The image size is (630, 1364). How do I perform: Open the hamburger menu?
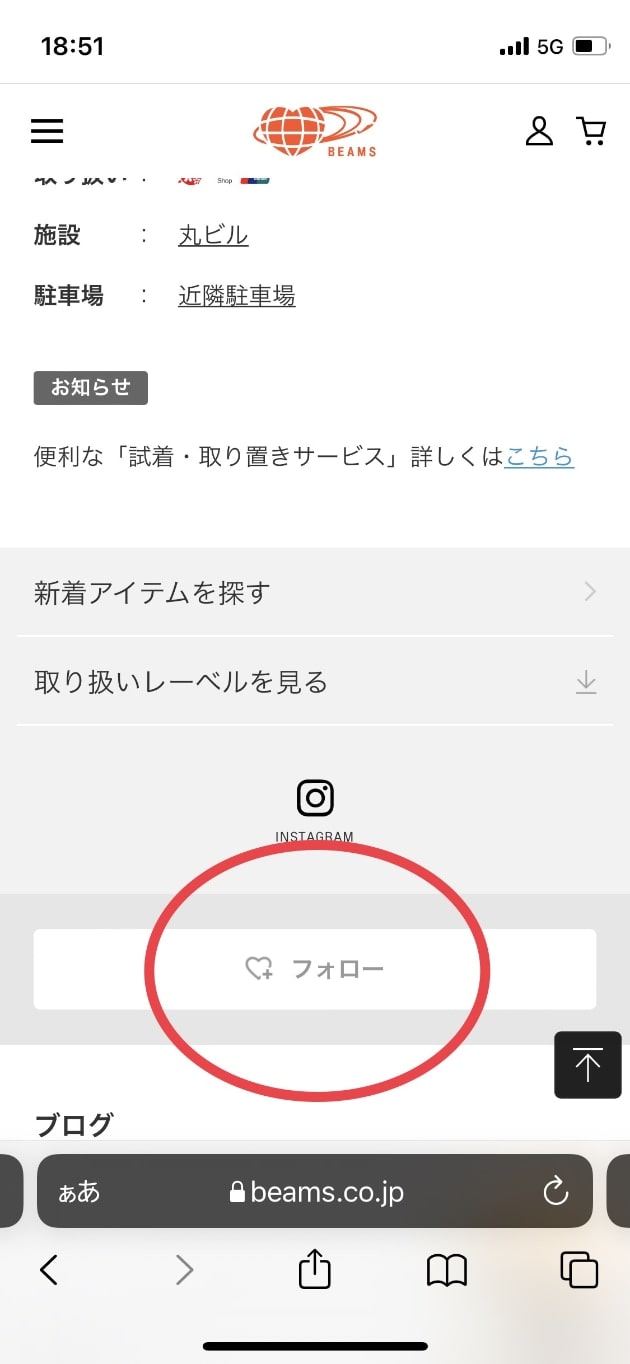pyautogui.click(x=47, y=131)
